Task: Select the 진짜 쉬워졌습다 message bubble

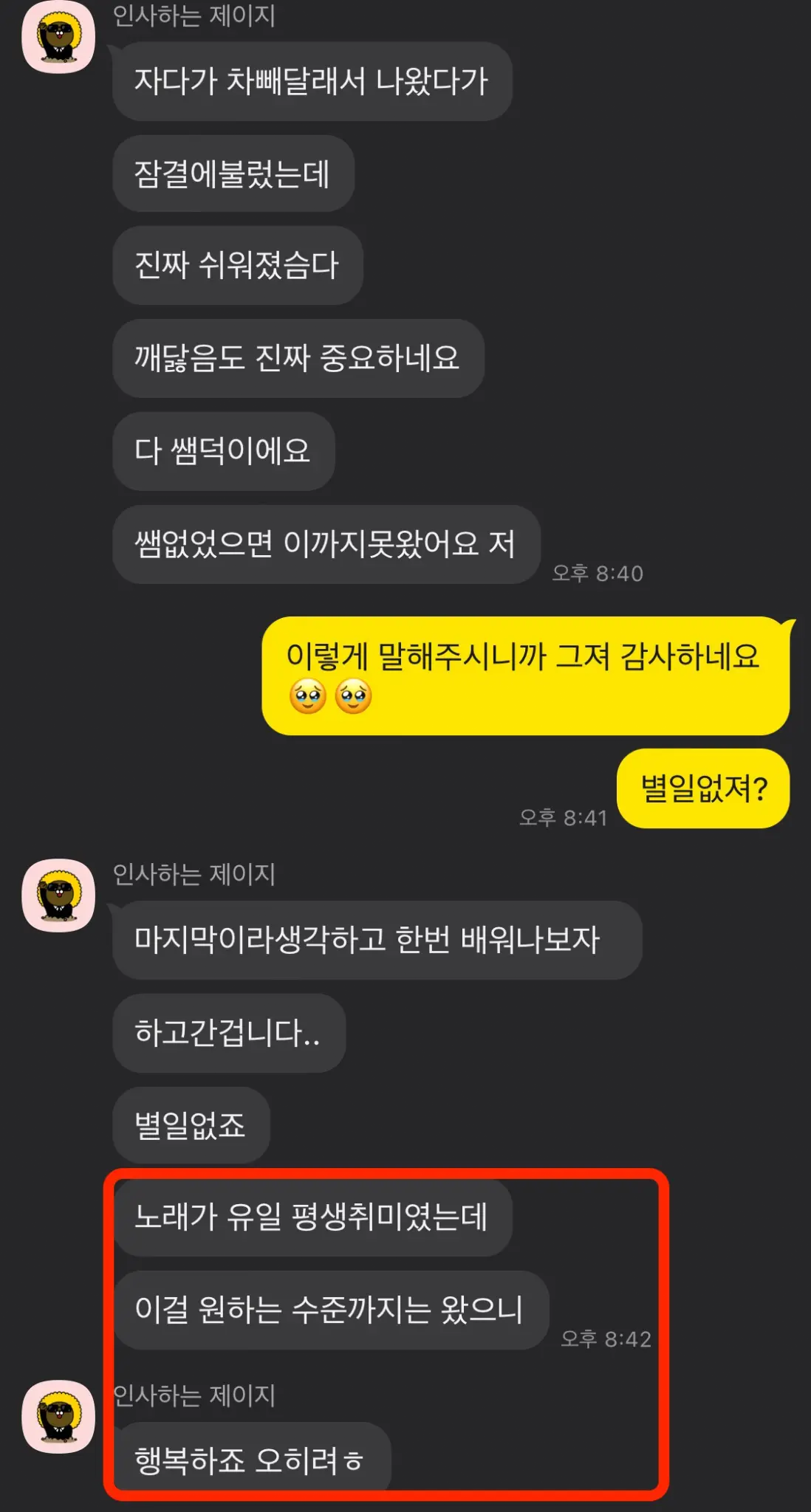Action: click(x=236, y=266)
